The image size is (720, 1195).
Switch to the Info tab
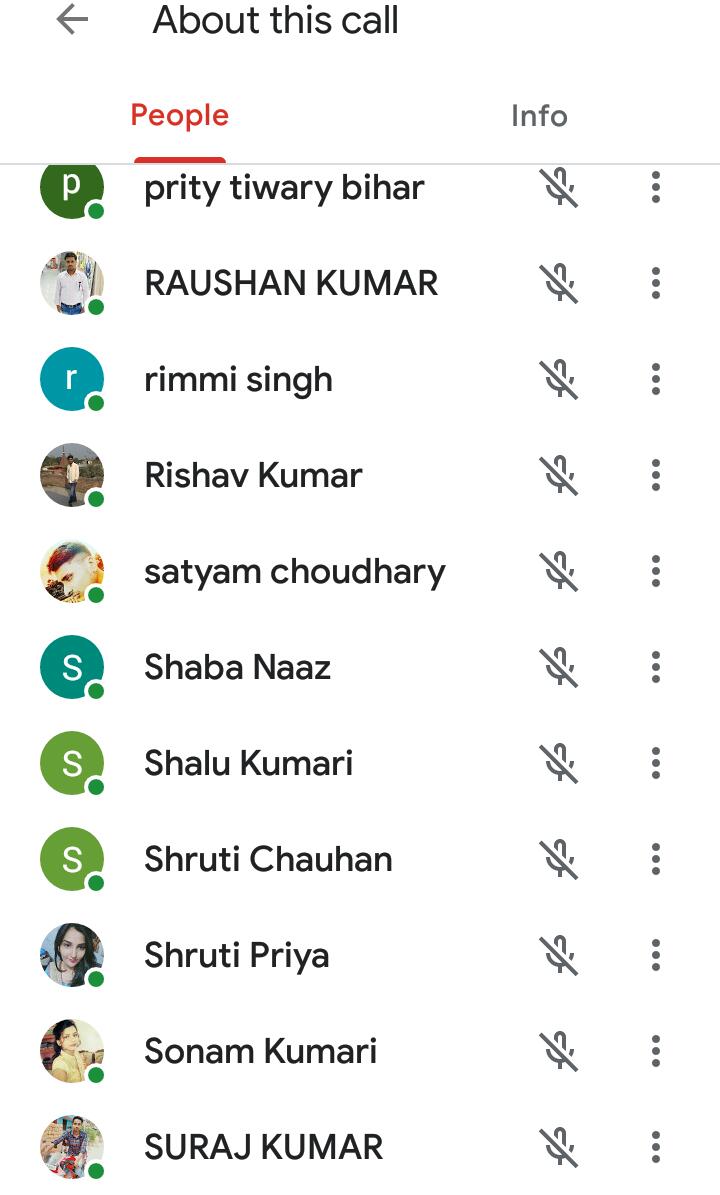pos(539,116)
